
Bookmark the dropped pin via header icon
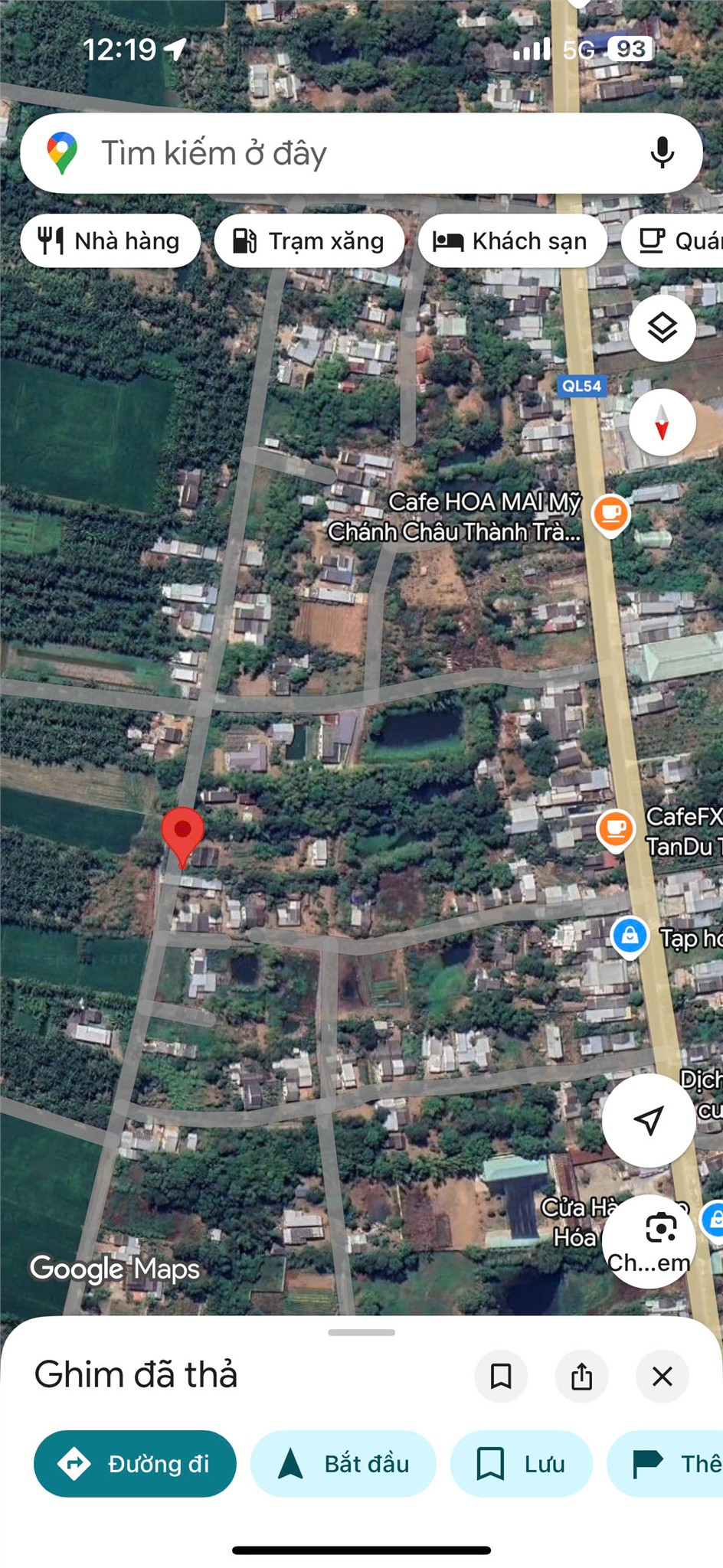[501, 1376]
